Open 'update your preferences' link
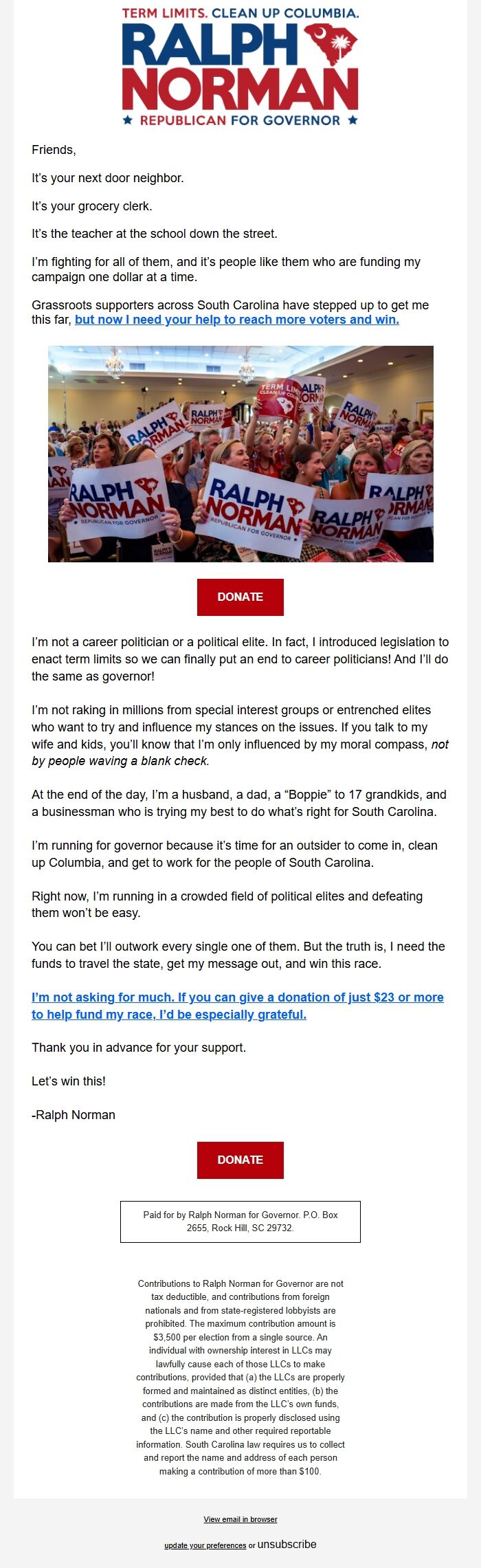Image resolution: width=481 pixels, height=1568 pixels. 205,1545
